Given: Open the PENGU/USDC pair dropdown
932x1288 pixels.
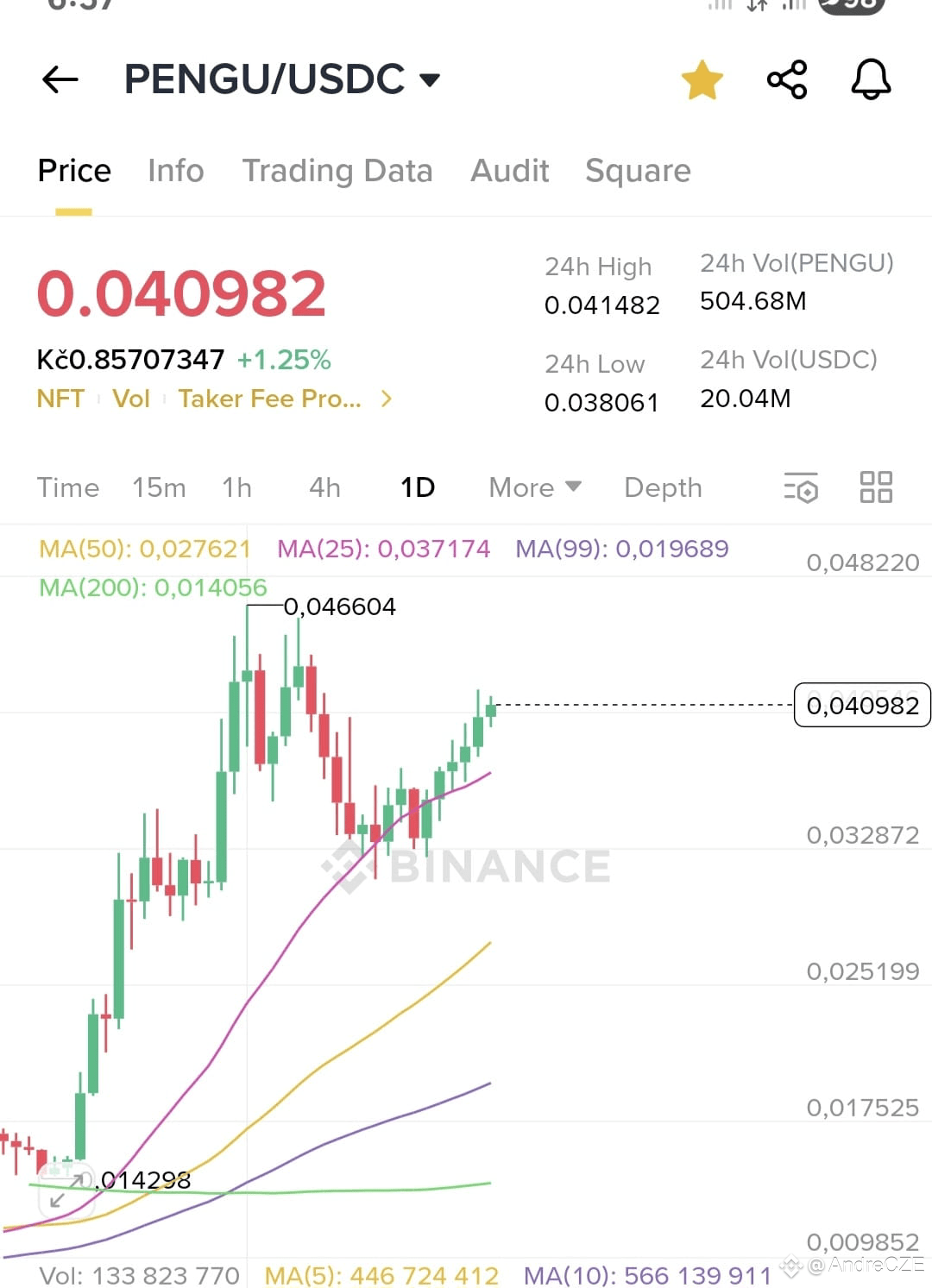Looking at the screenshot, I should tap(430, 80).
